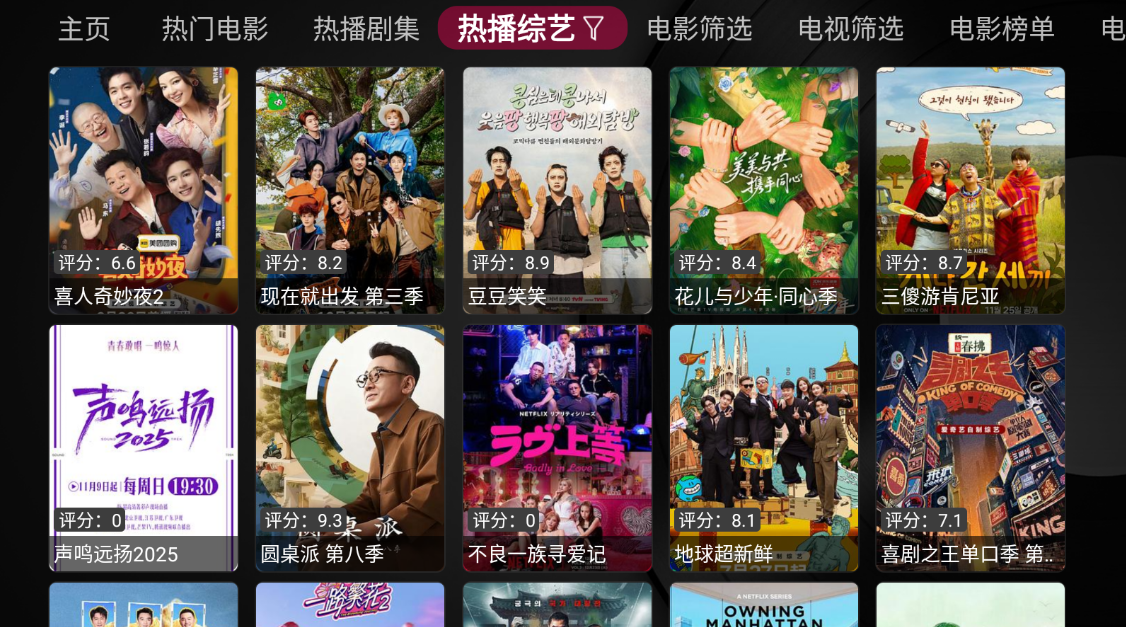Open the 电影榜单 tab
Viewport: 1126px width, 627px height.
[1001, 29]
